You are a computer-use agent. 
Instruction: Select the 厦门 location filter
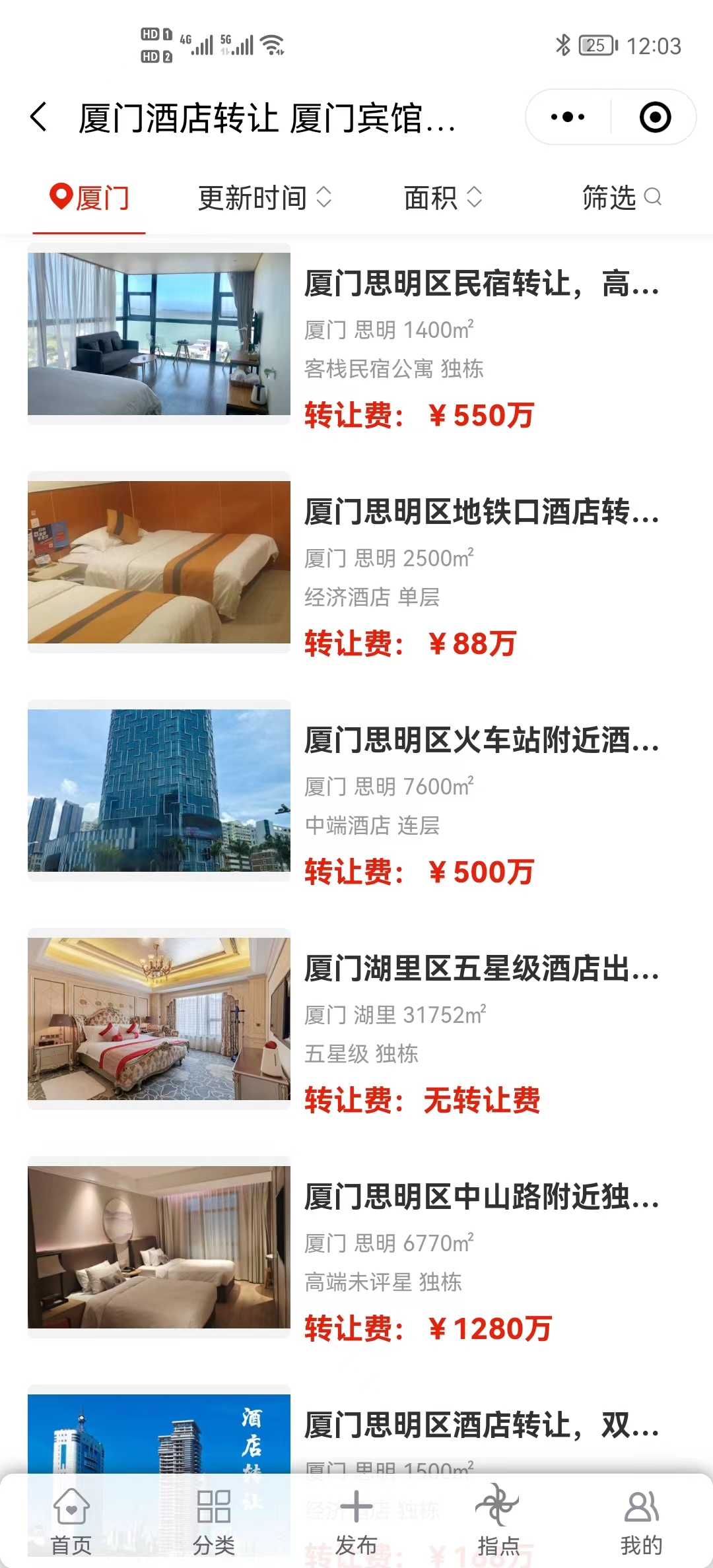point(89,198)
